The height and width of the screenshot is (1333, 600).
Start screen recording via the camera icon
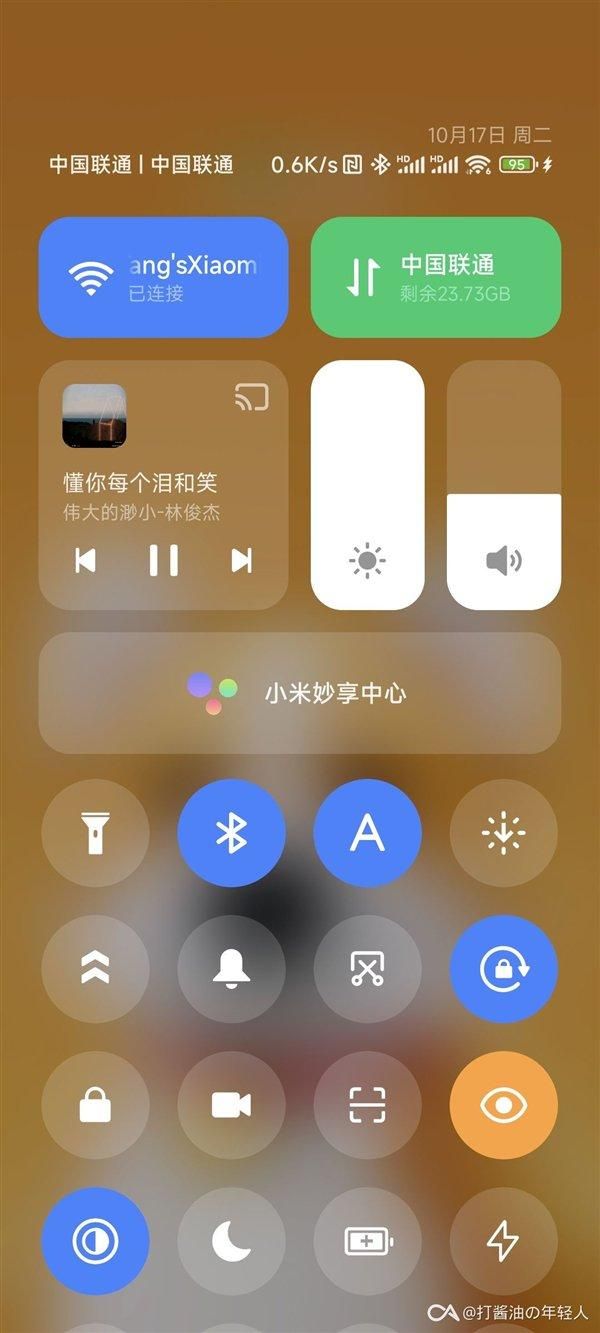coord(231,1105)
